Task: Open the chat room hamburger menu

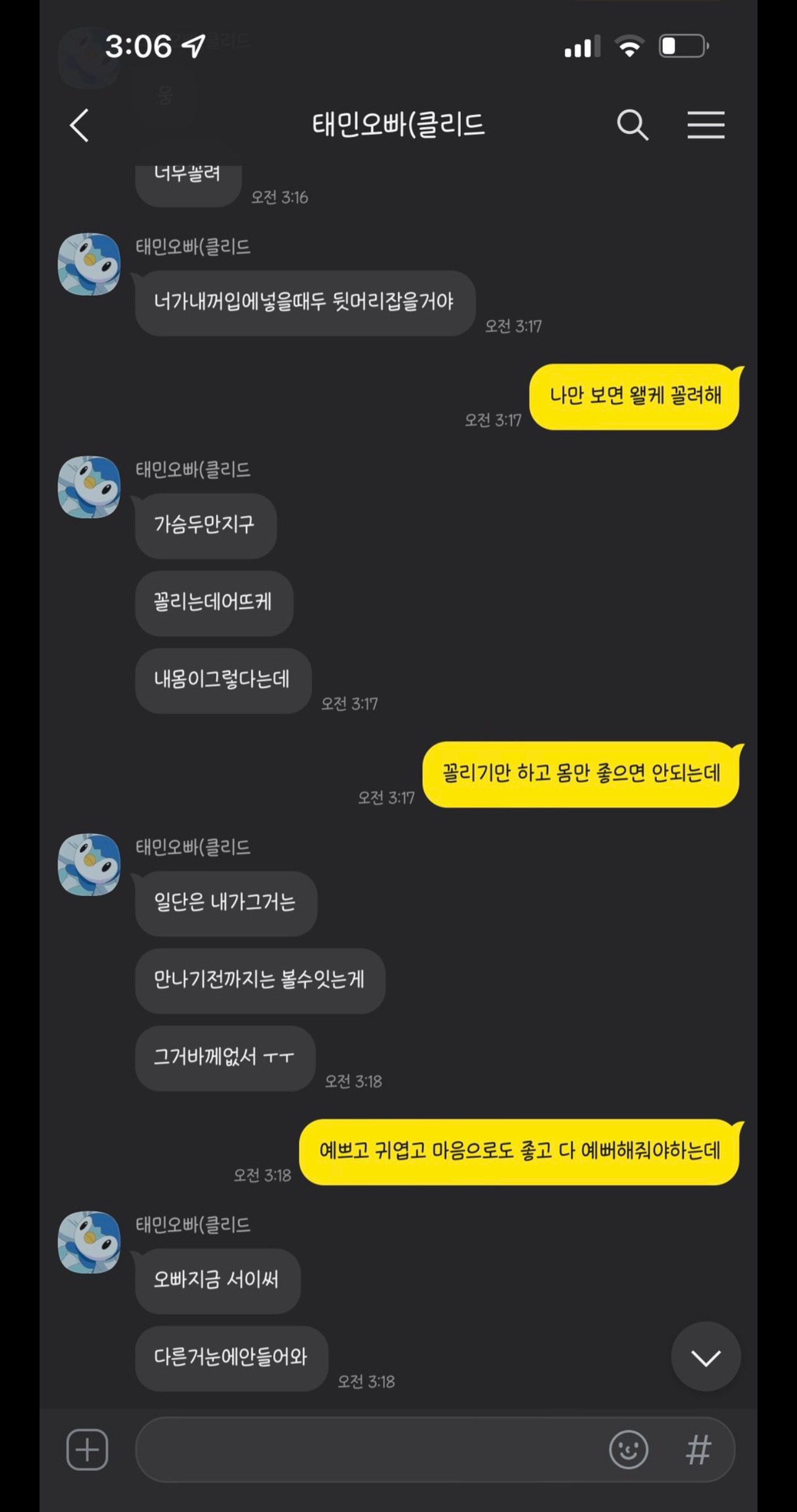Action: (706, 125)
